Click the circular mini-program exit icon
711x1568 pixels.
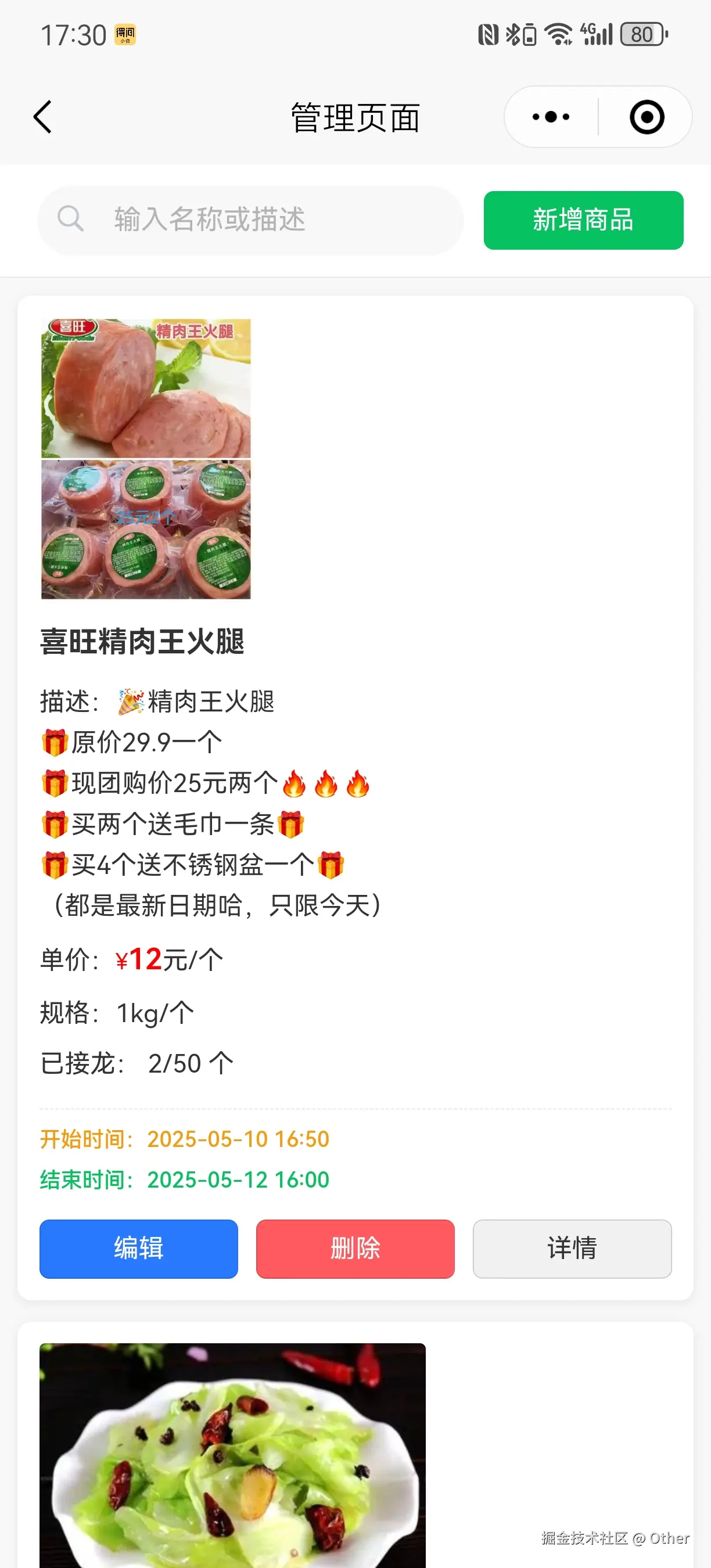645,117
